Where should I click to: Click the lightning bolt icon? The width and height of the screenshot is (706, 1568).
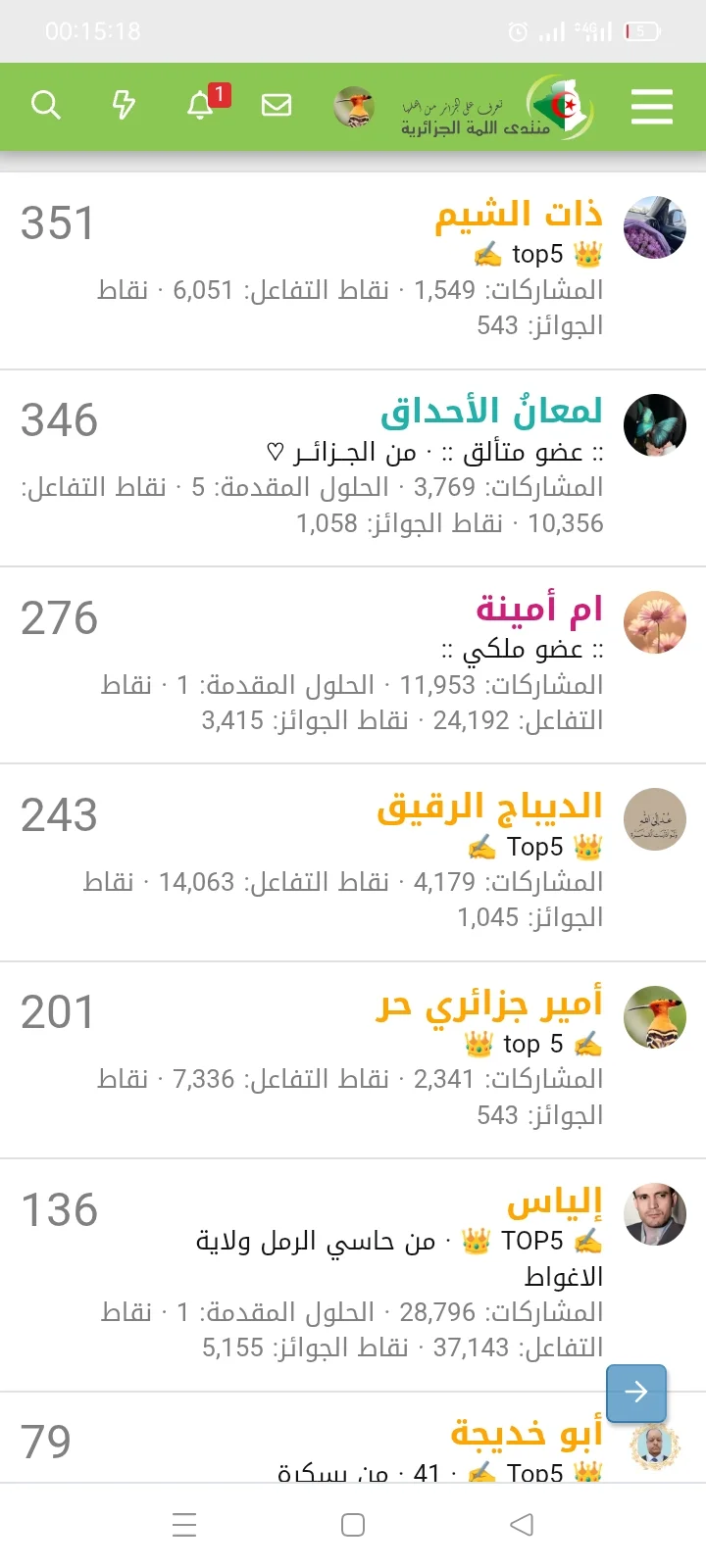pos(124,106)
